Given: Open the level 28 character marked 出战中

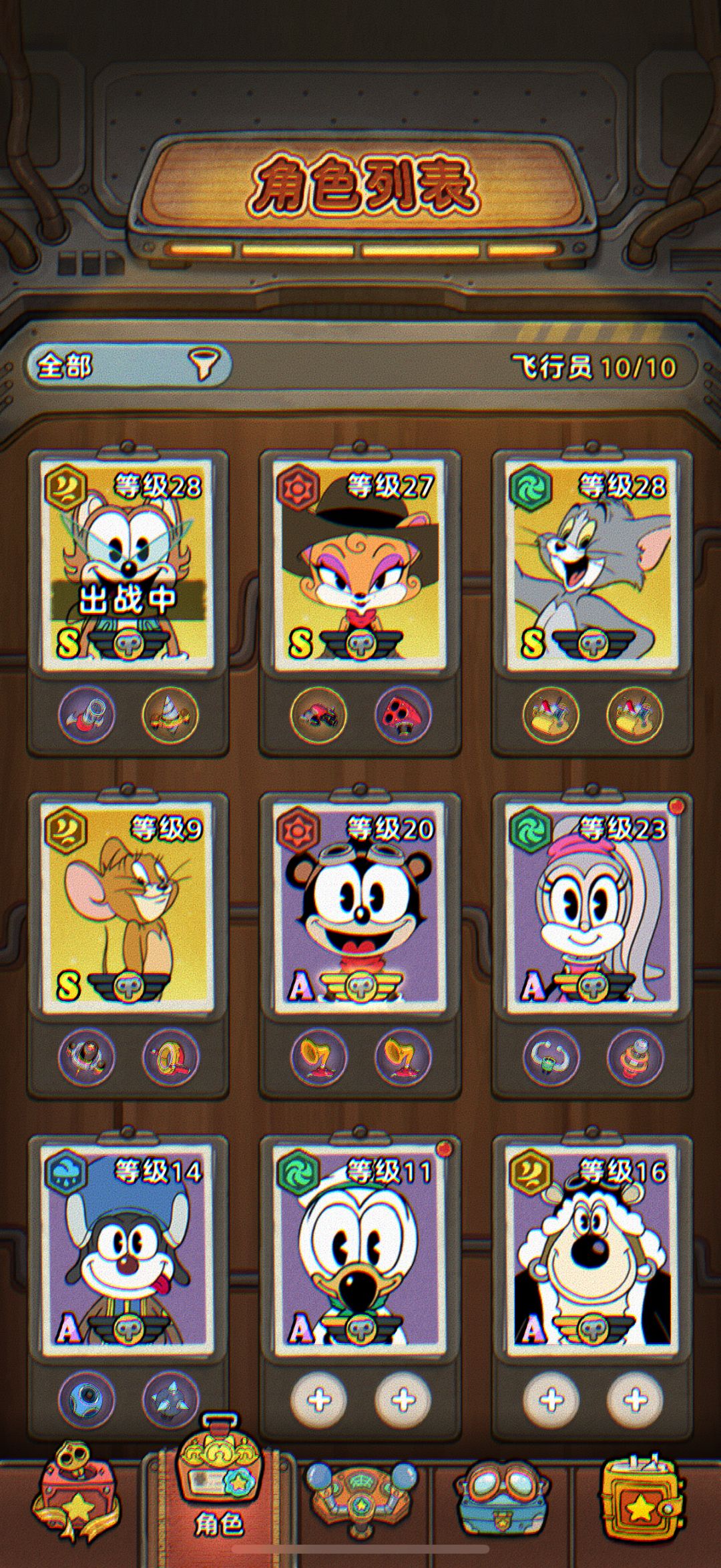Looking at the screenshot, I should pyautogui.click(x=127, y=562).
